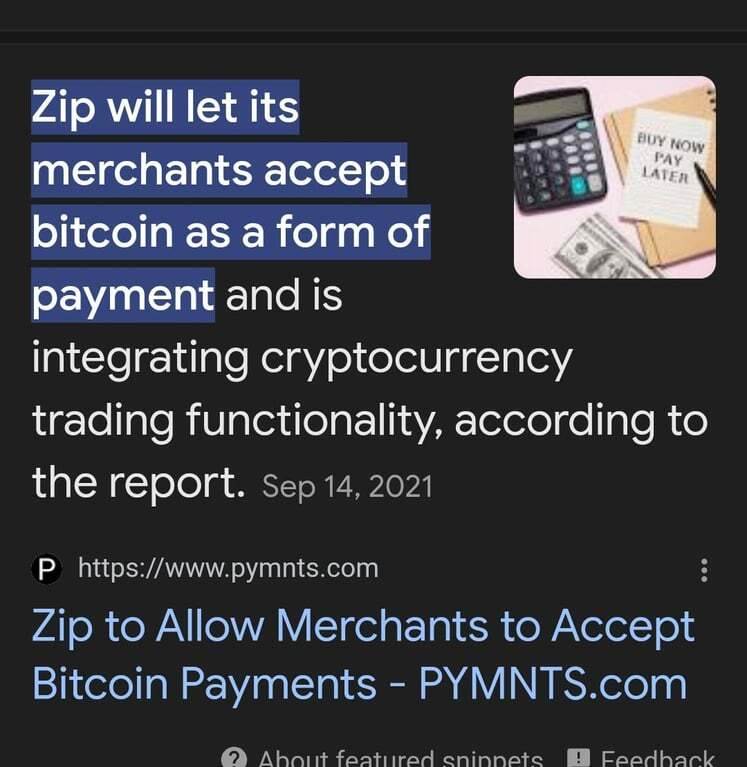This screenshot has width=747, height=767.
Task: Open the Zip to Allow Merchants article link
Action: click(362, 655)
